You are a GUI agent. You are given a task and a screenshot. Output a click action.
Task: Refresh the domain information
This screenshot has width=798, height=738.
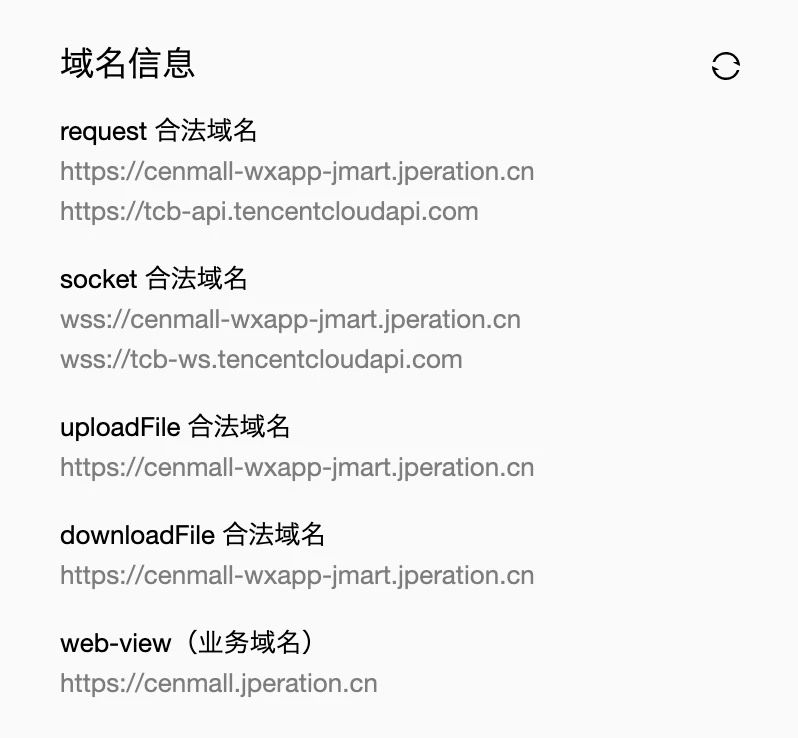(x=725, y=67)
